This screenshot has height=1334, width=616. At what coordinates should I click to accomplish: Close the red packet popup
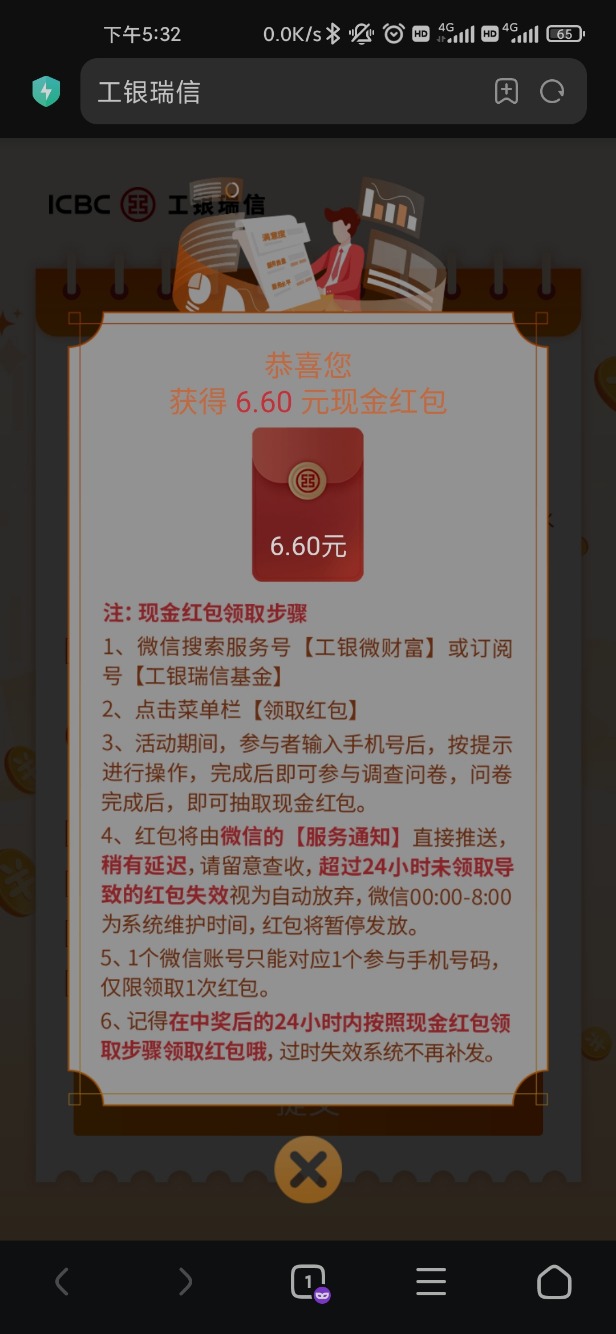click(308, 1169)
